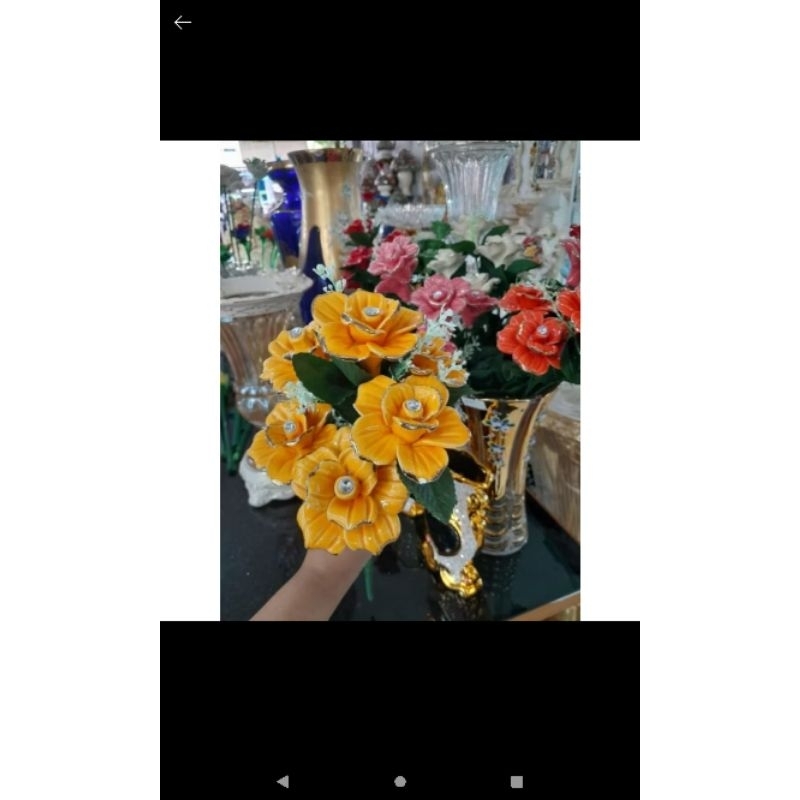Tap the back arrow to exit the photo
The image size is (800, 800).
tap(182, 23)
